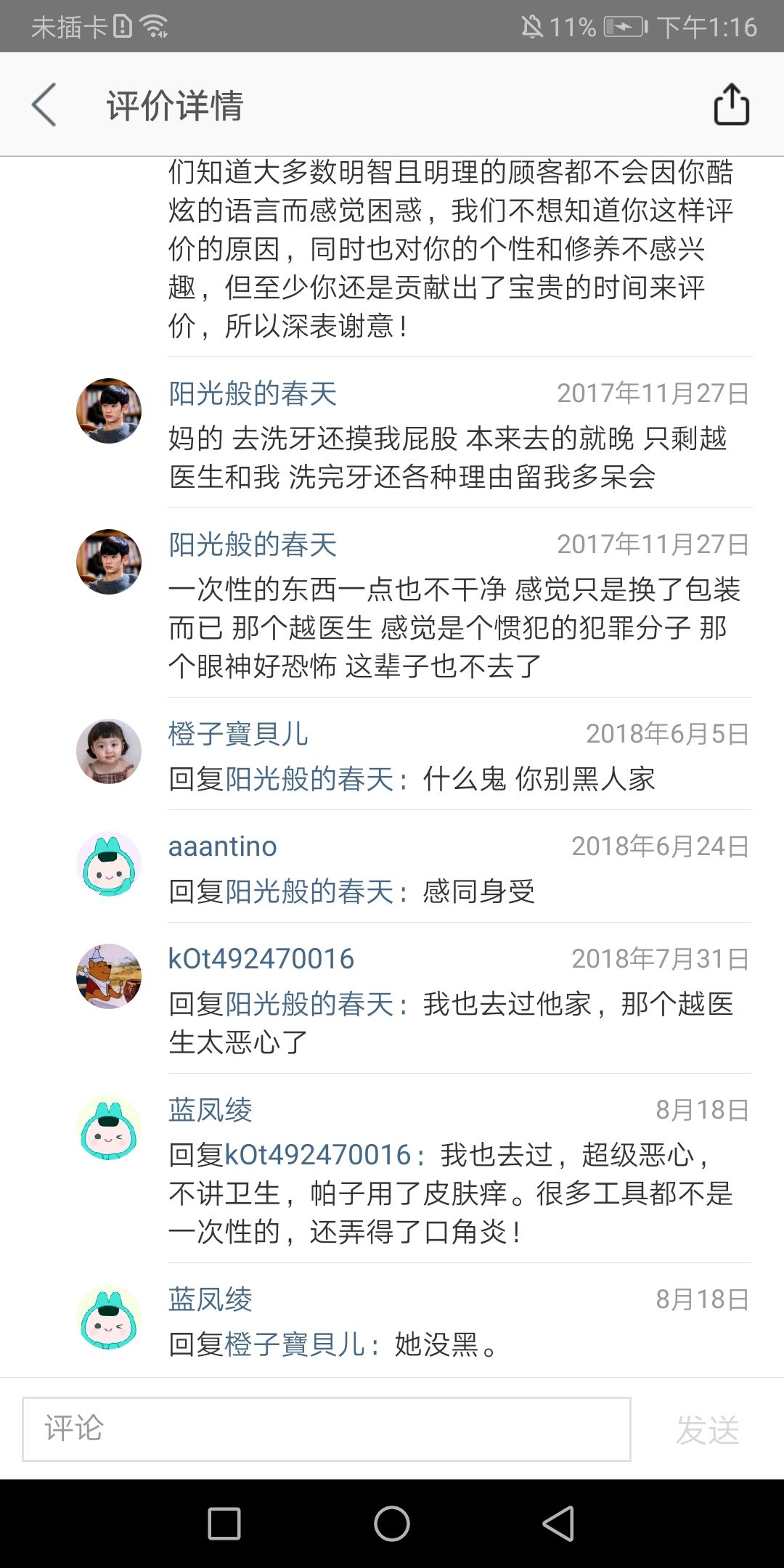This screenshot has width=784, height=1568.
Task: Reply to the comment 感同身受 by aaantino
Action: click(x=479, y=891)
